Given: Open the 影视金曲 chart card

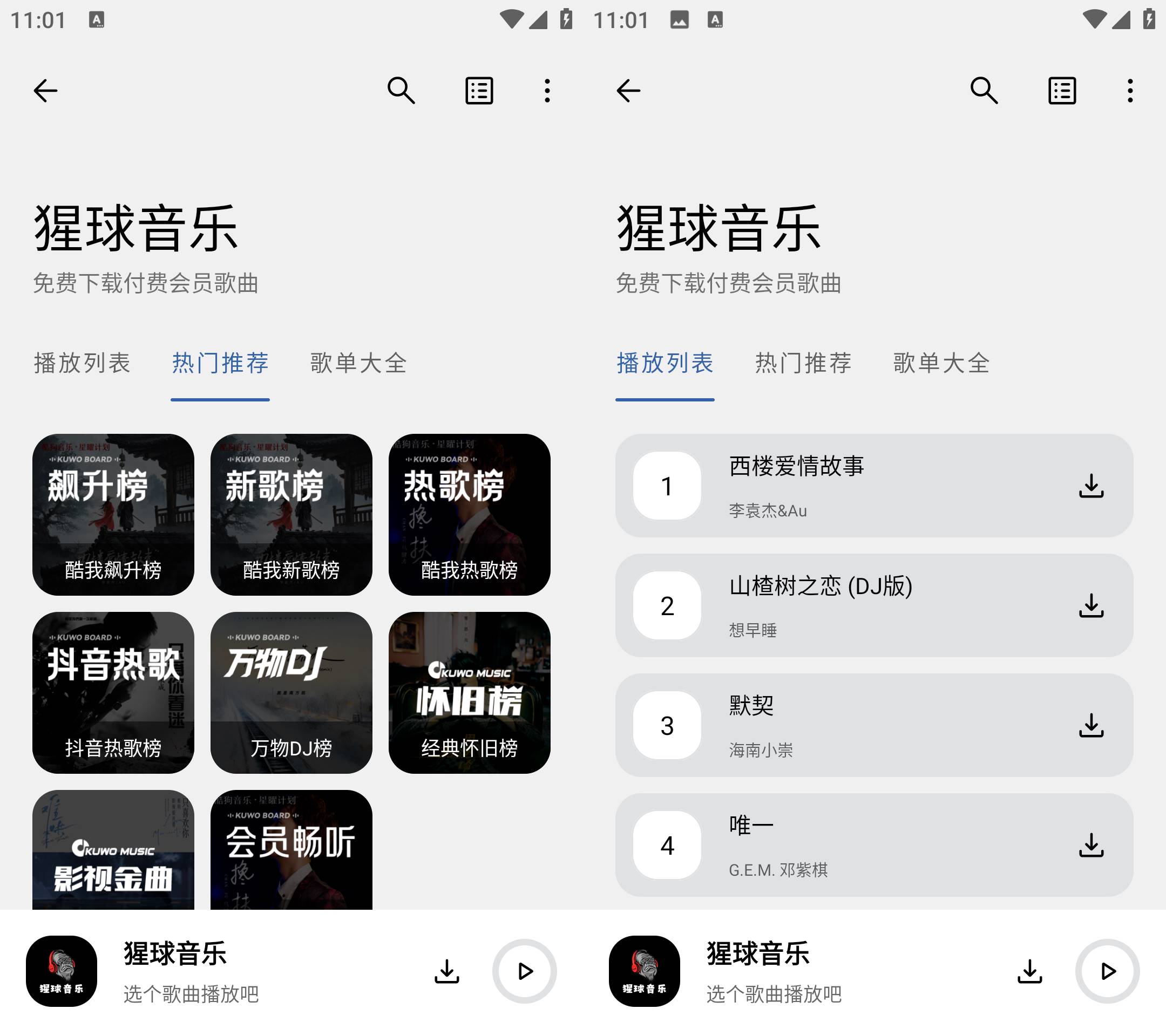Looking at the screenshot, I should click(113, 849).
